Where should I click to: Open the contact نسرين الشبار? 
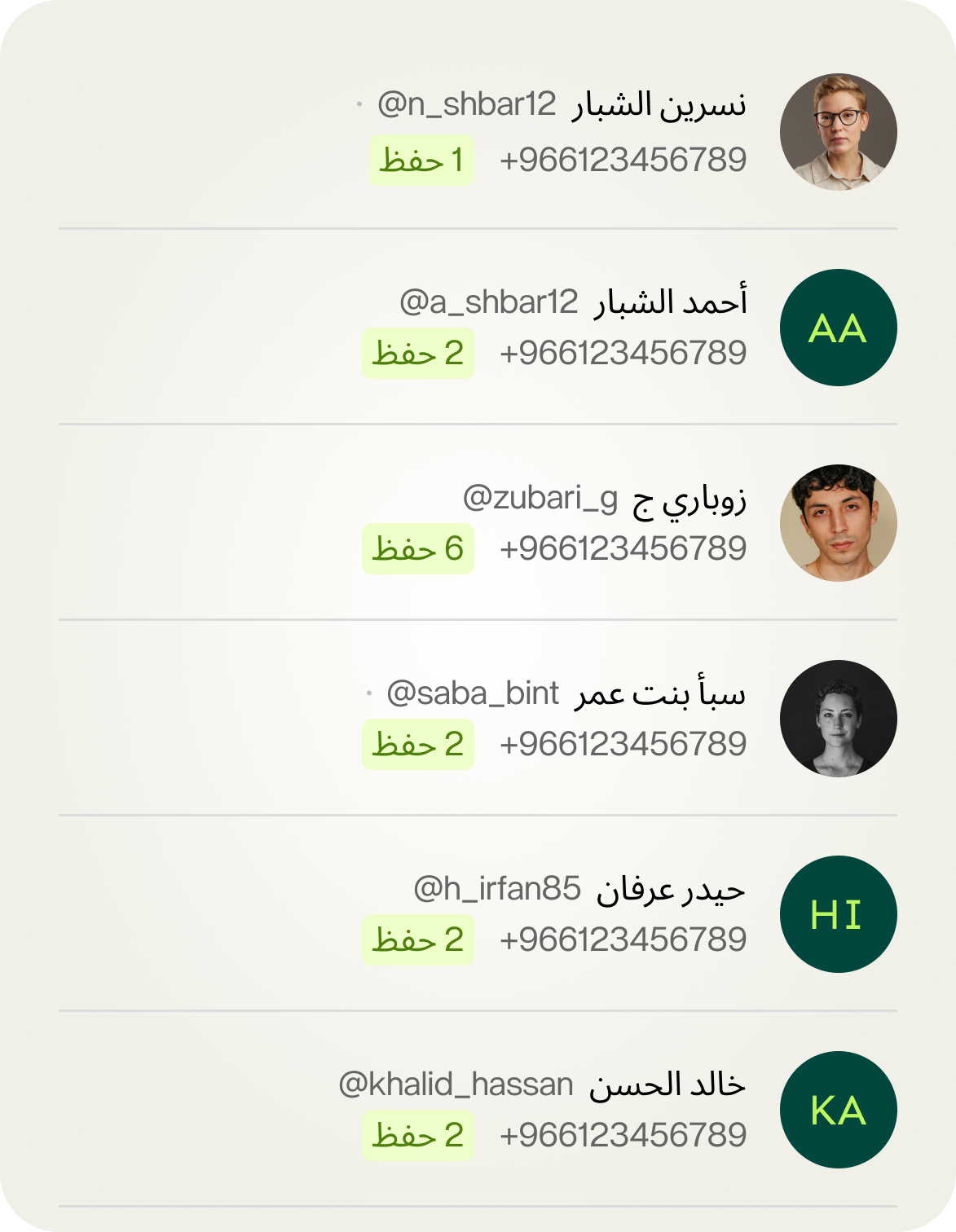[659, 106]
